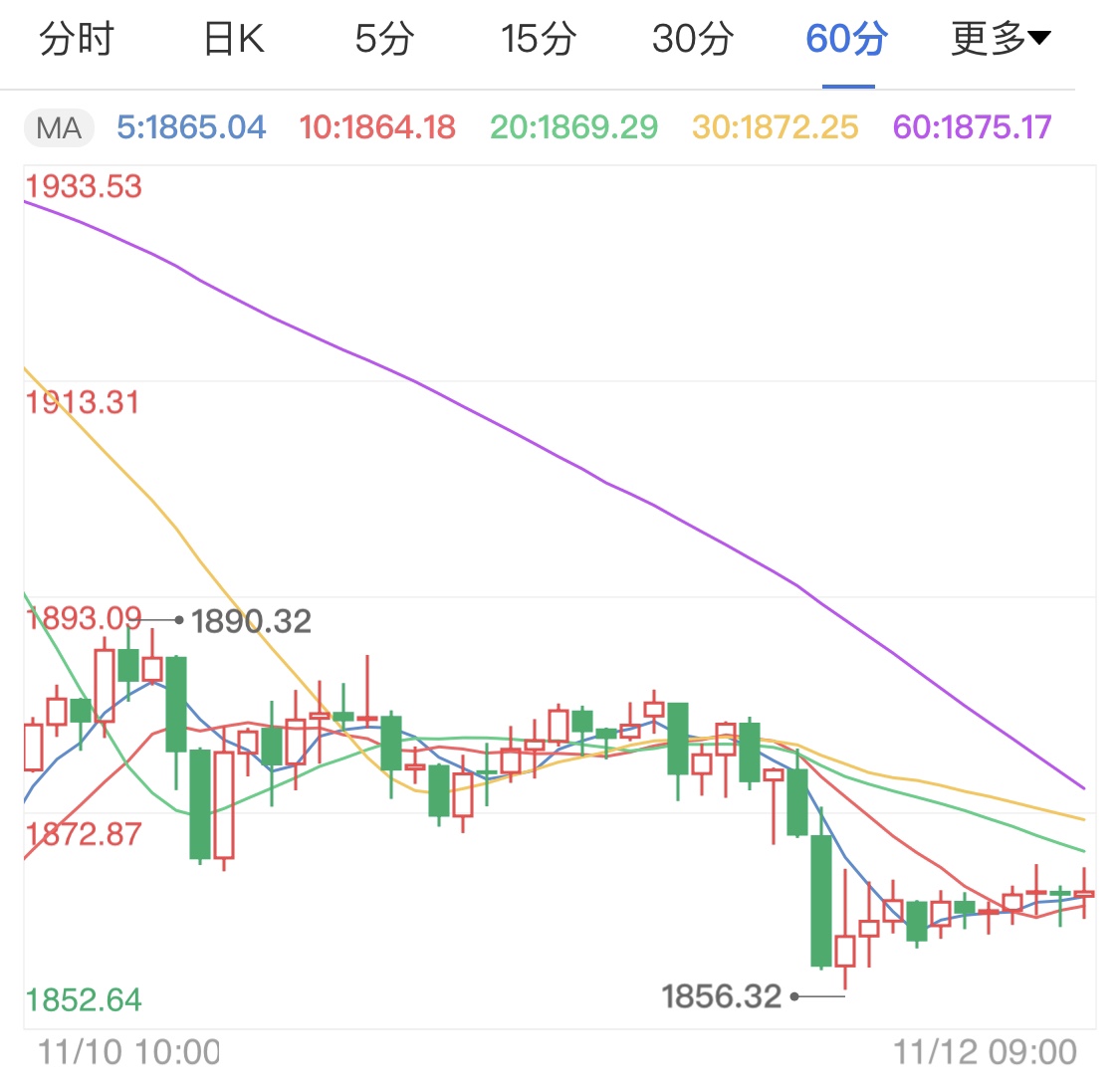The height and width of the screenshot is (1082, 1120).
Task: Switch to the 分时 chart tab
Action: coord(77,40)
